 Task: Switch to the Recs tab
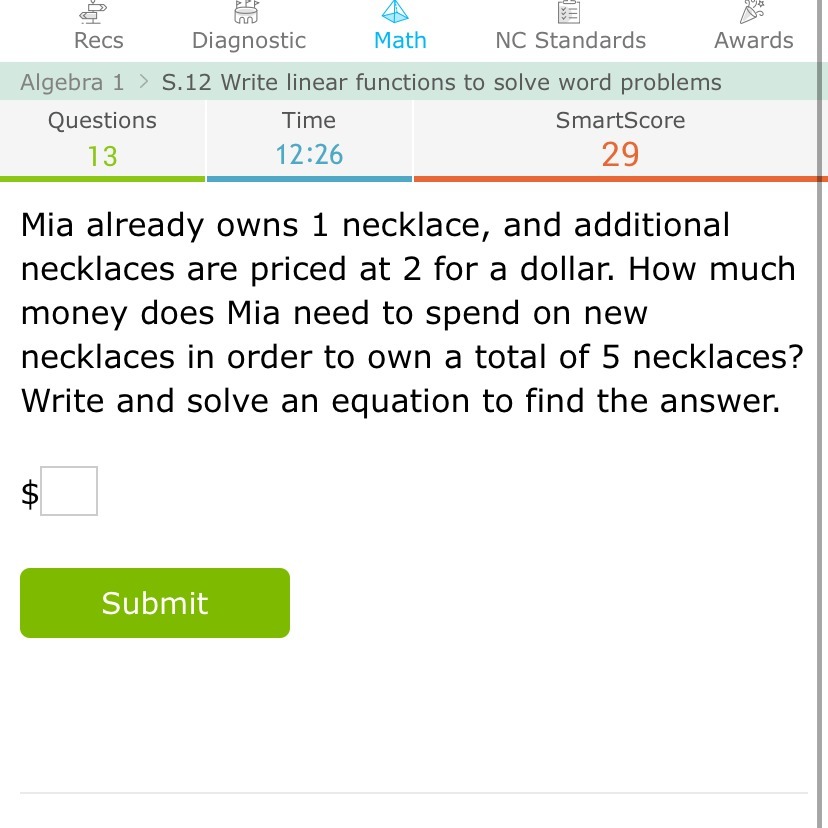(x=98, y=30)
